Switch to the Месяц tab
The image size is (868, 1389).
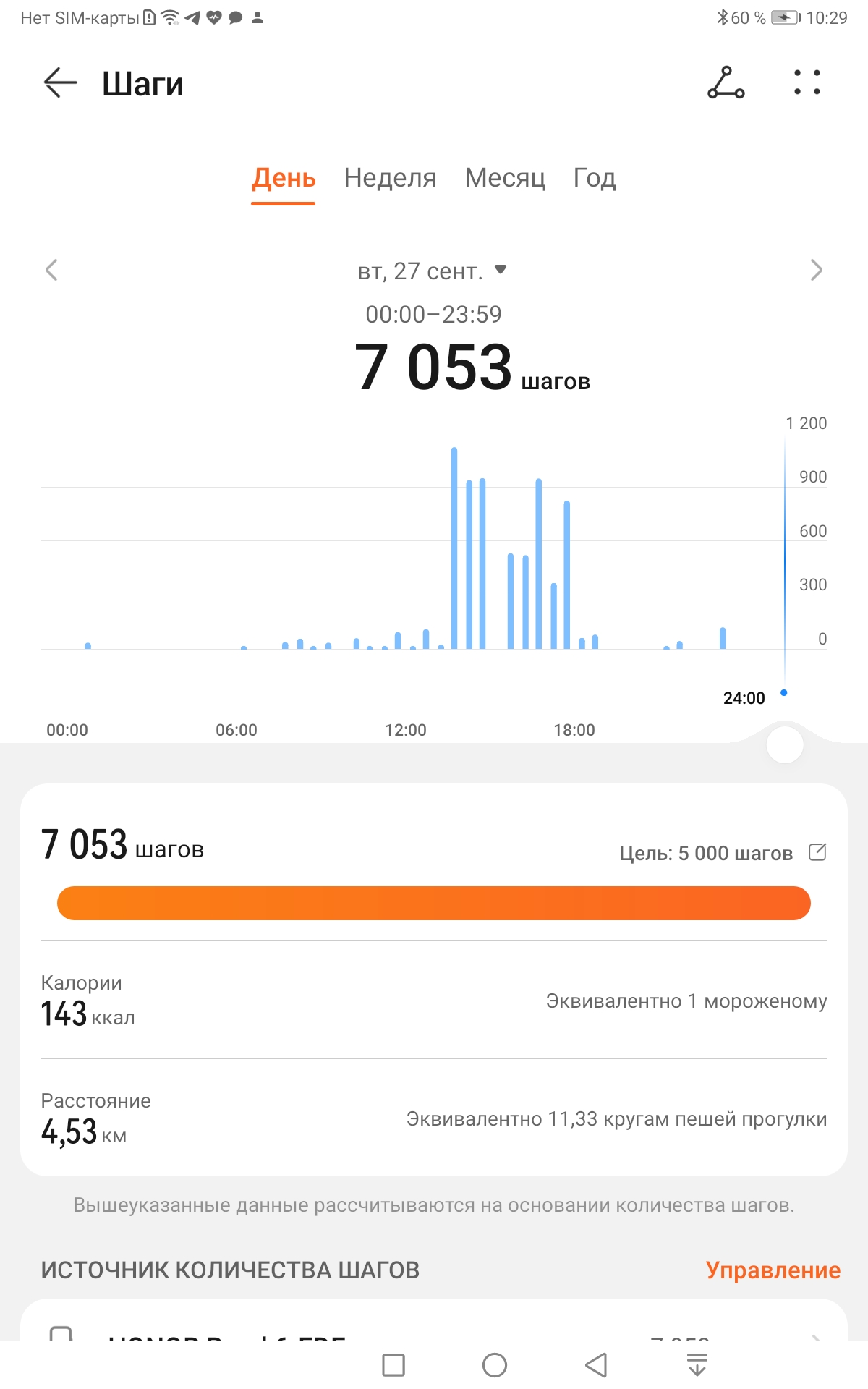[x=505, y=178]
